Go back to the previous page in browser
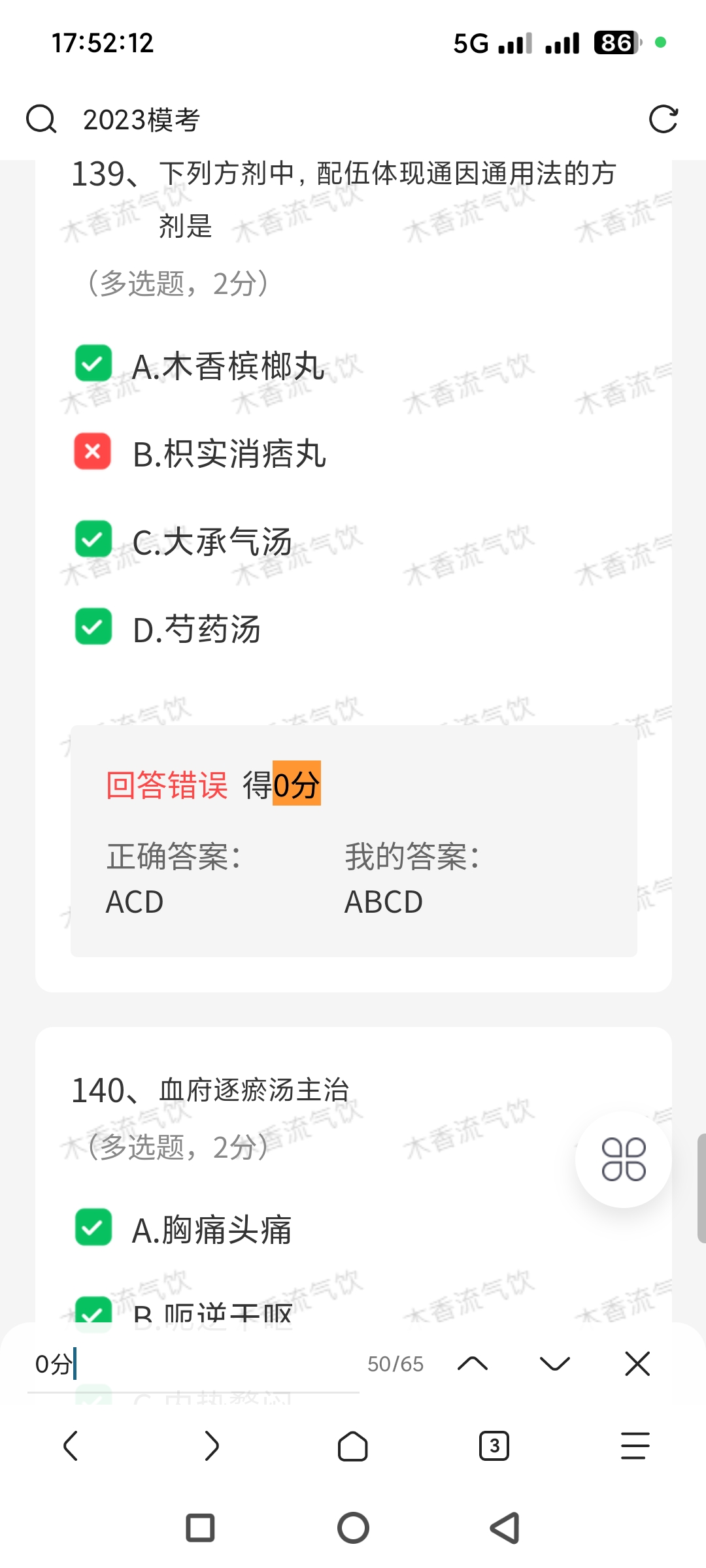 point(71,1446)
